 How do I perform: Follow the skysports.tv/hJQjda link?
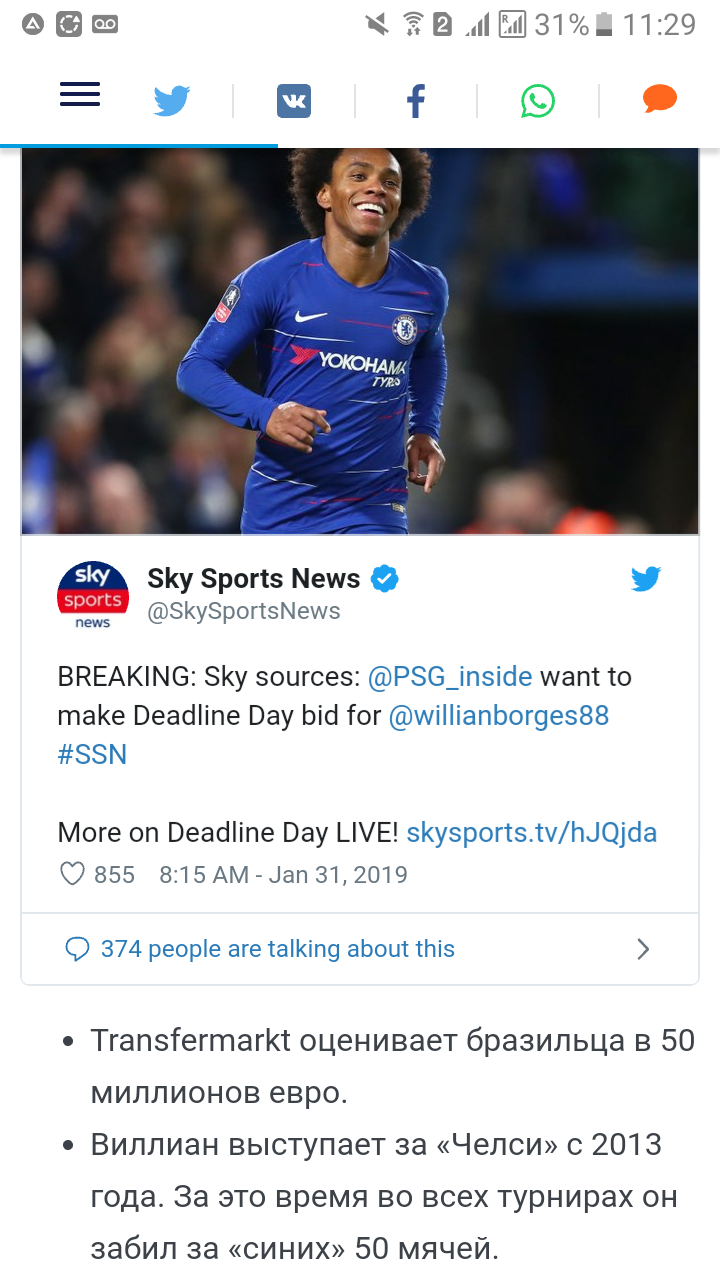click(x=532, y=833)
